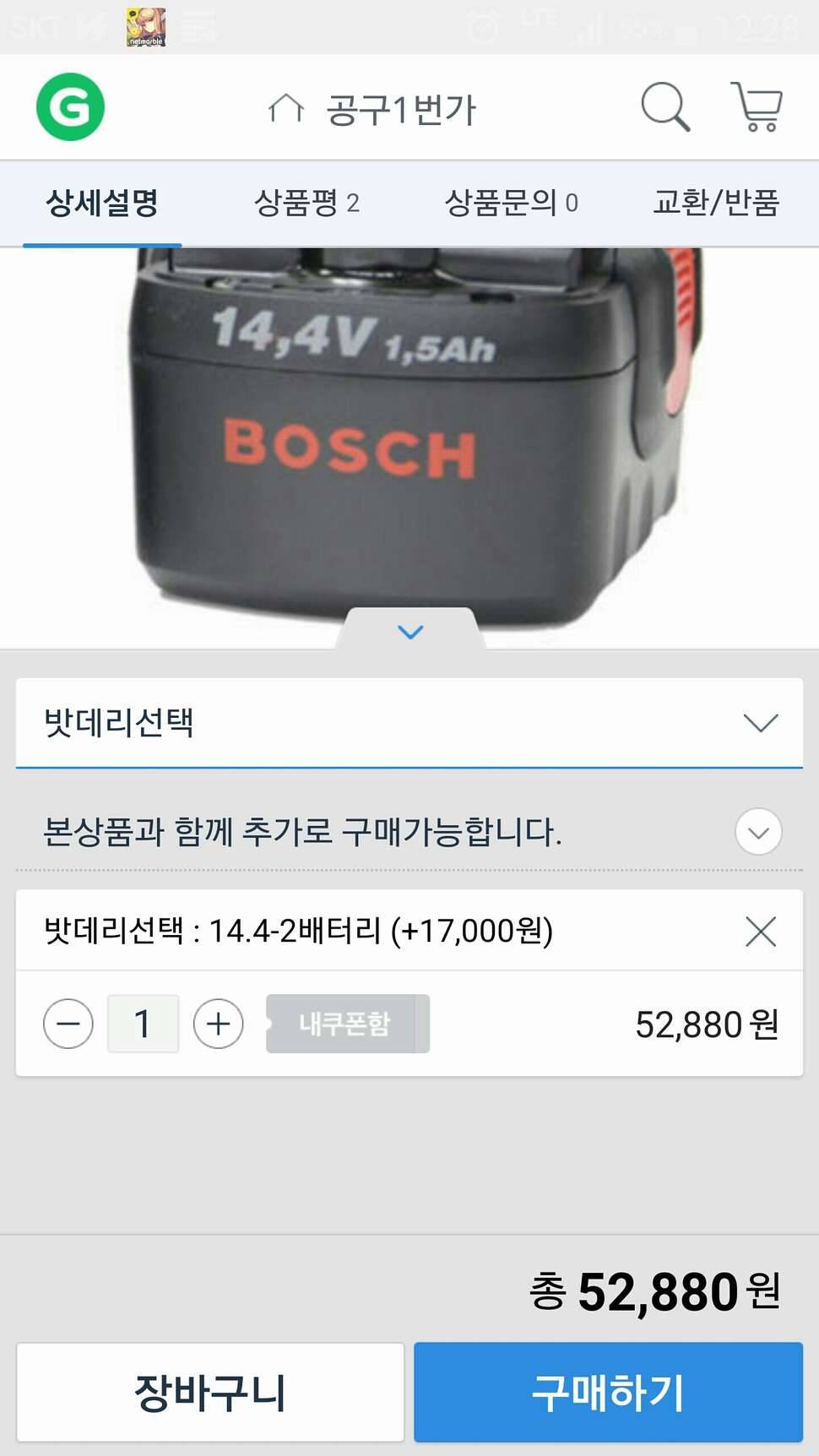Go to the 공구1번가 shop home
This screenshot has height=1456, width=819.
[x=372, y=109]
